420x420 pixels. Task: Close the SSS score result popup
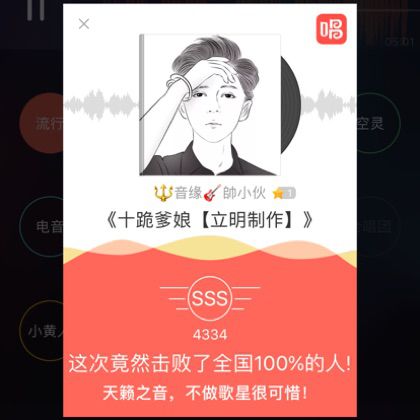(x=84, y=24)
